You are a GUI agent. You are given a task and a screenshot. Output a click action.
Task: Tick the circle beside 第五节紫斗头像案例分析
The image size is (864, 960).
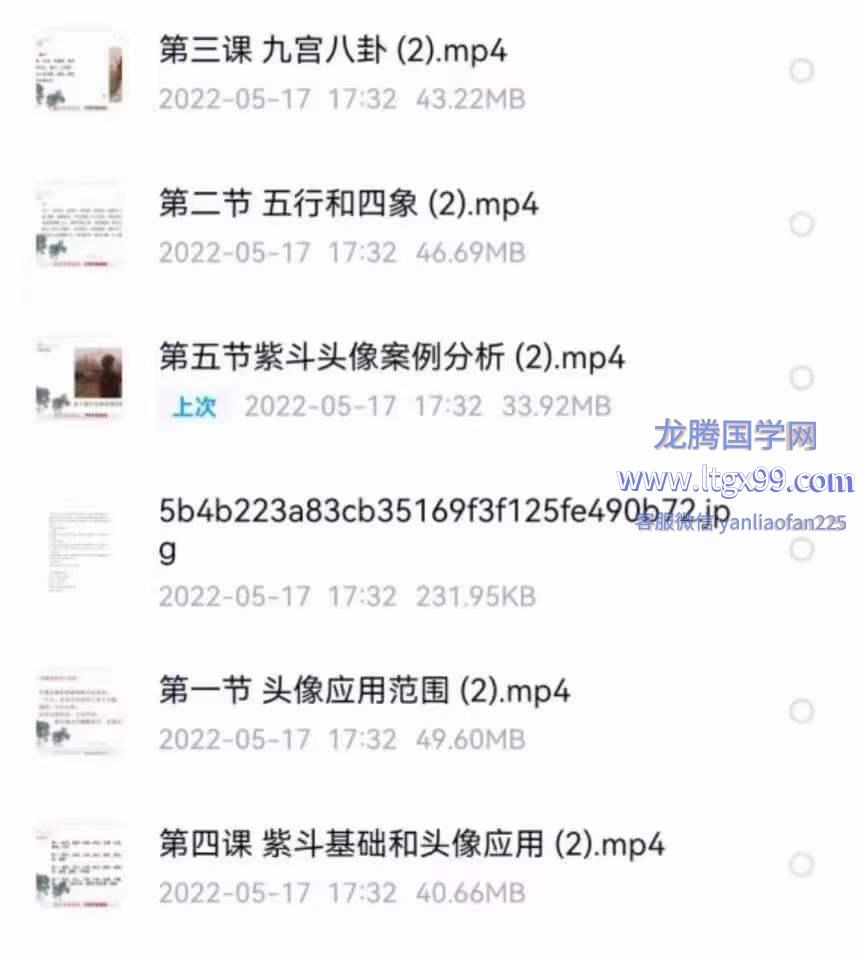tap(801, 378)
